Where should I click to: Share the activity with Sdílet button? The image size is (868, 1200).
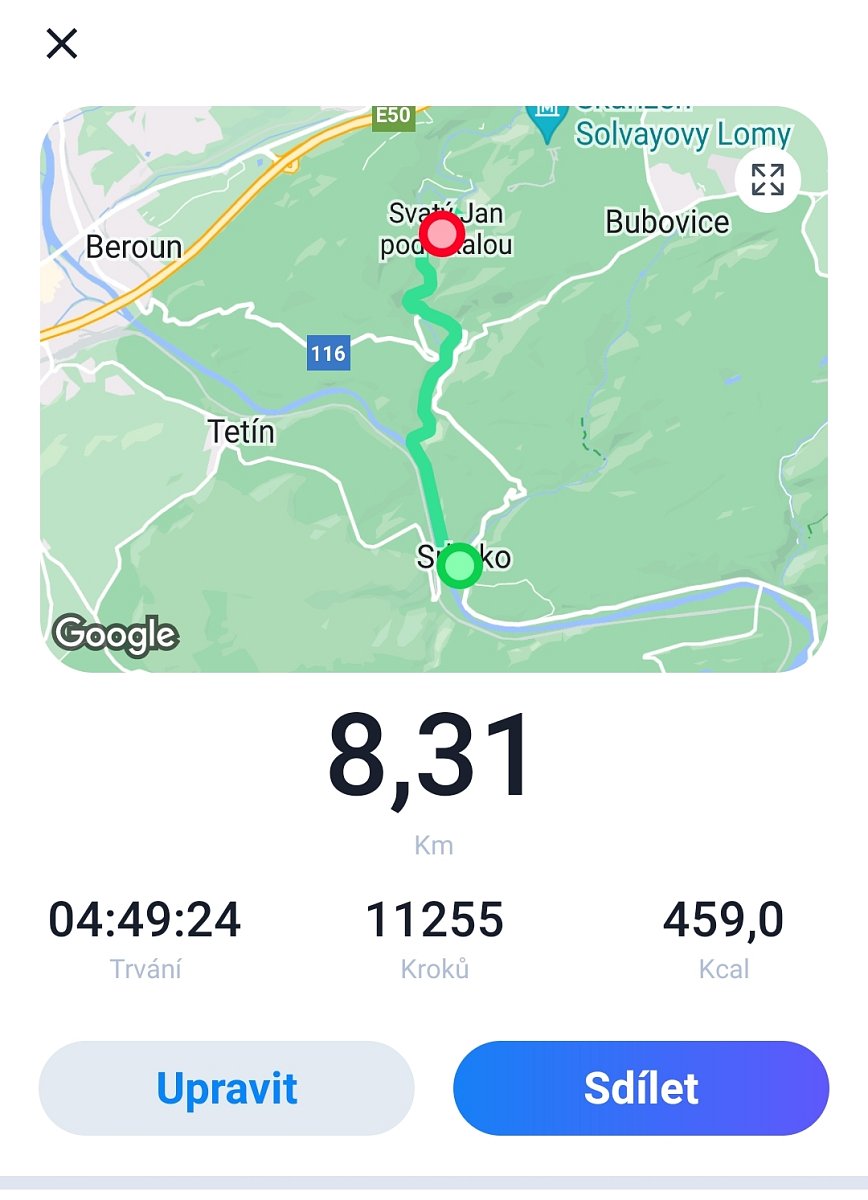pos(641,1088)
